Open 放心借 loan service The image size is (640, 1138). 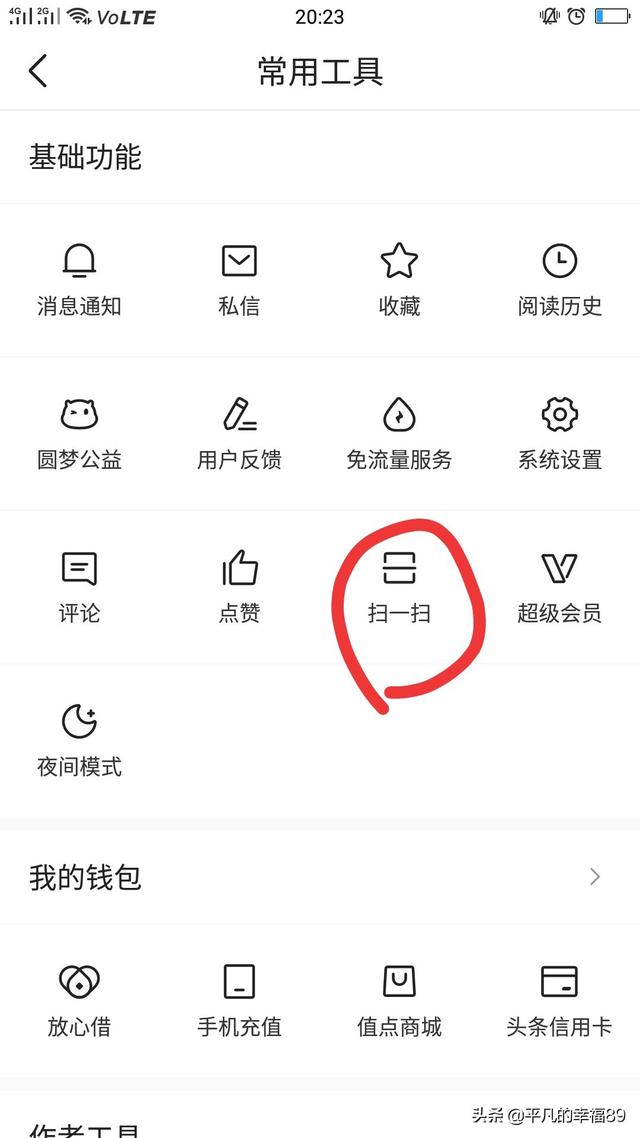pos(79,1001)
